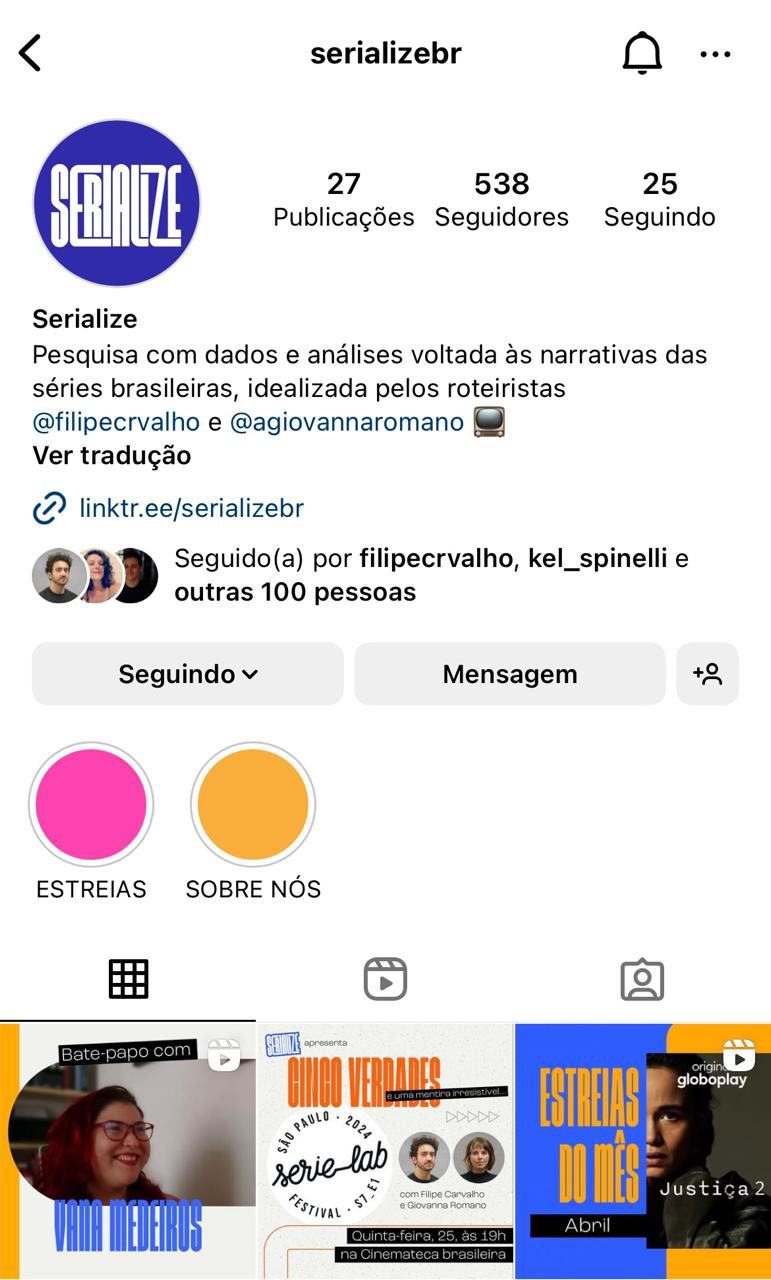Switch to the tagged posts tab
771x1280 pixels.
click(x=642, y=979)
